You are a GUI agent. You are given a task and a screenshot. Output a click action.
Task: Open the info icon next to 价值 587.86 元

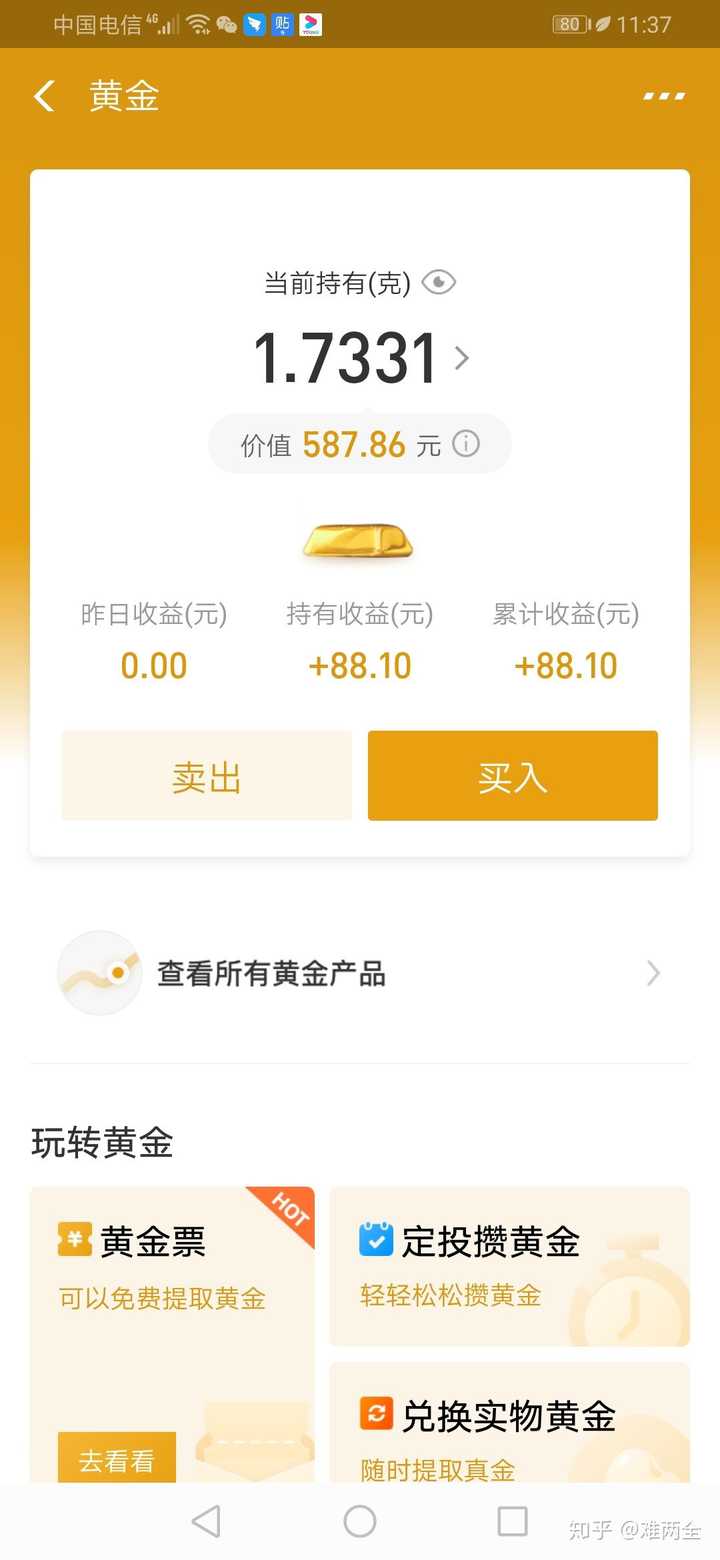[x=465, y=444]
